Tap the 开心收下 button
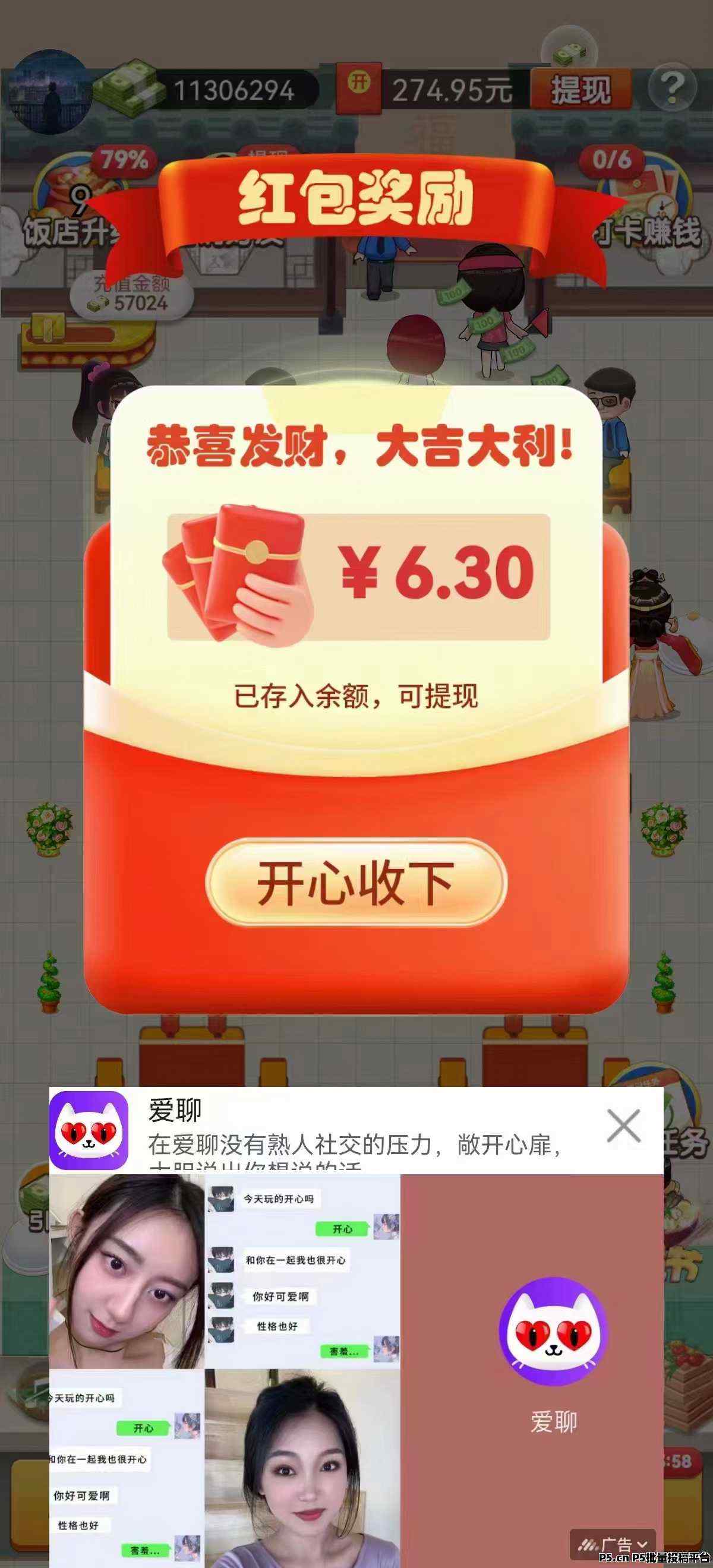The image size is (713, 1568). 356,882
